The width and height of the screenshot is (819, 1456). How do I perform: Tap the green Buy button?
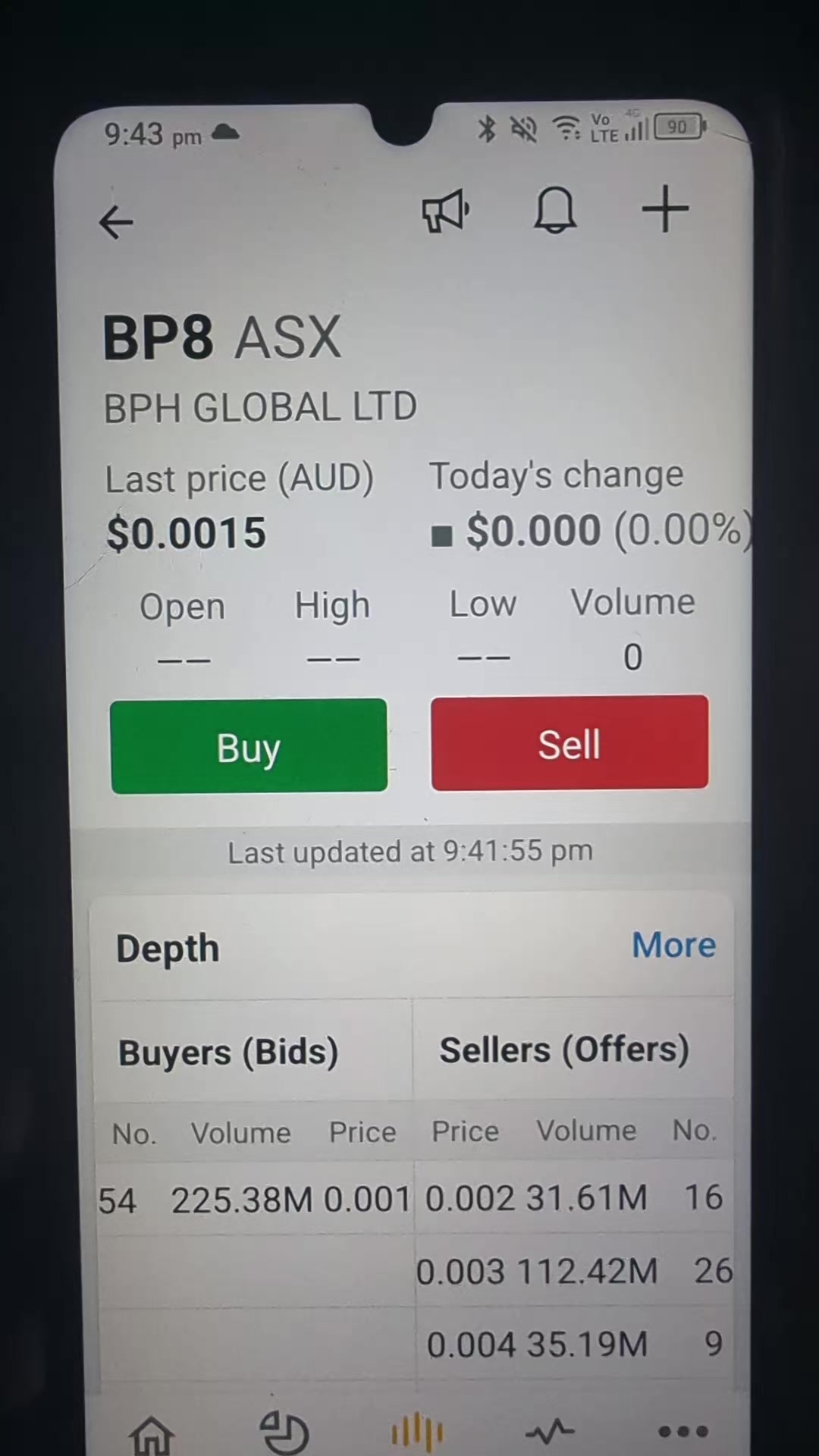(x=249, y=746)
